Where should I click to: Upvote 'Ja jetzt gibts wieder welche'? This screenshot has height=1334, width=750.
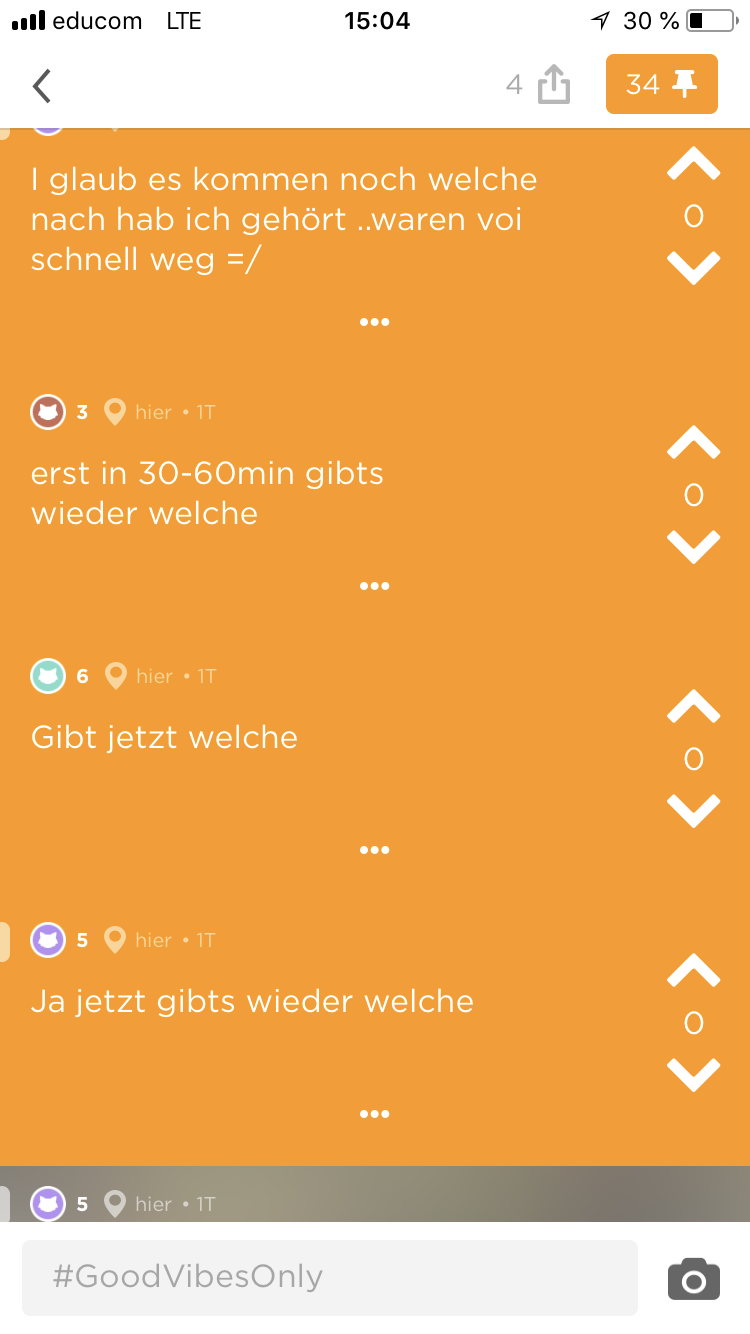pos(693,971)
